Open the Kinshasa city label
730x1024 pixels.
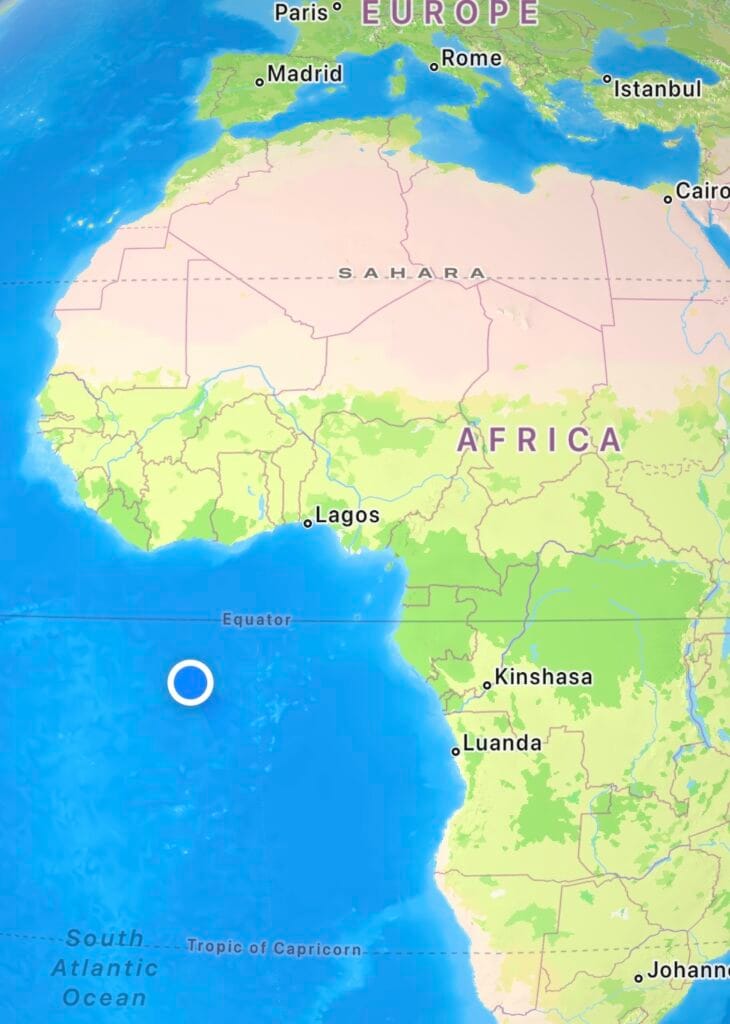(543, 677)
